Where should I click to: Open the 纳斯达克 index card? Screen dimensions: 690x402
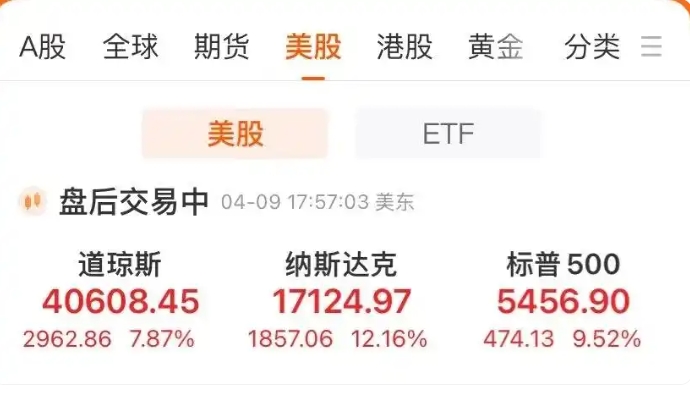click(341, 300)
